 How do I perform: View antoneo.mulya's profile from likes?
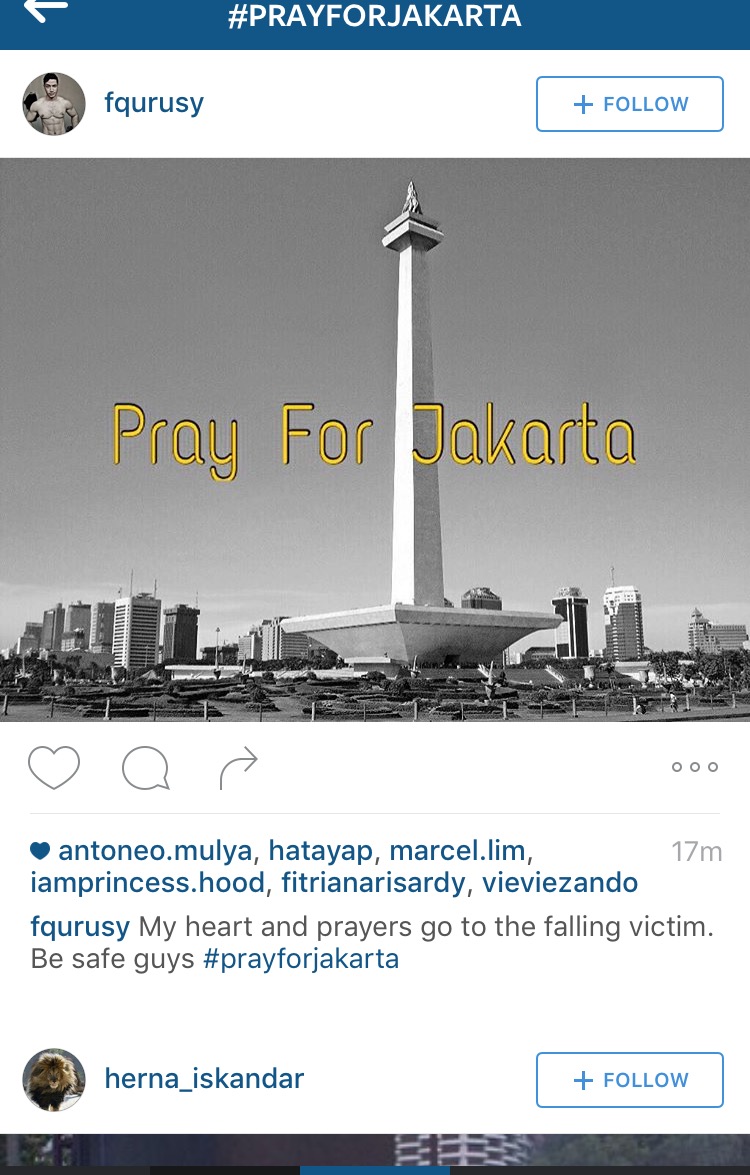pyautogui.click(x=155, y=851)
